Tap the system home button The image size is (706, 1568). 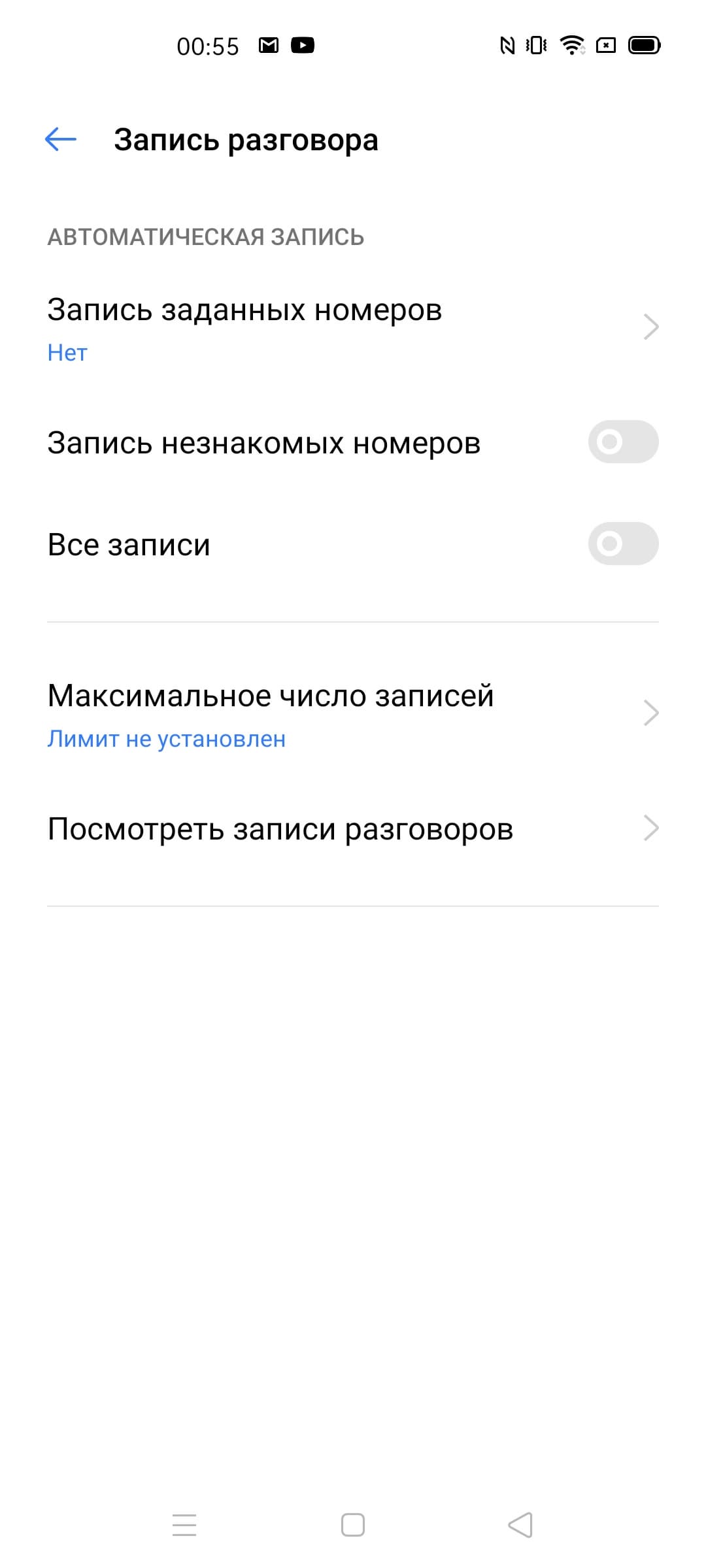tap(353, 1526)
